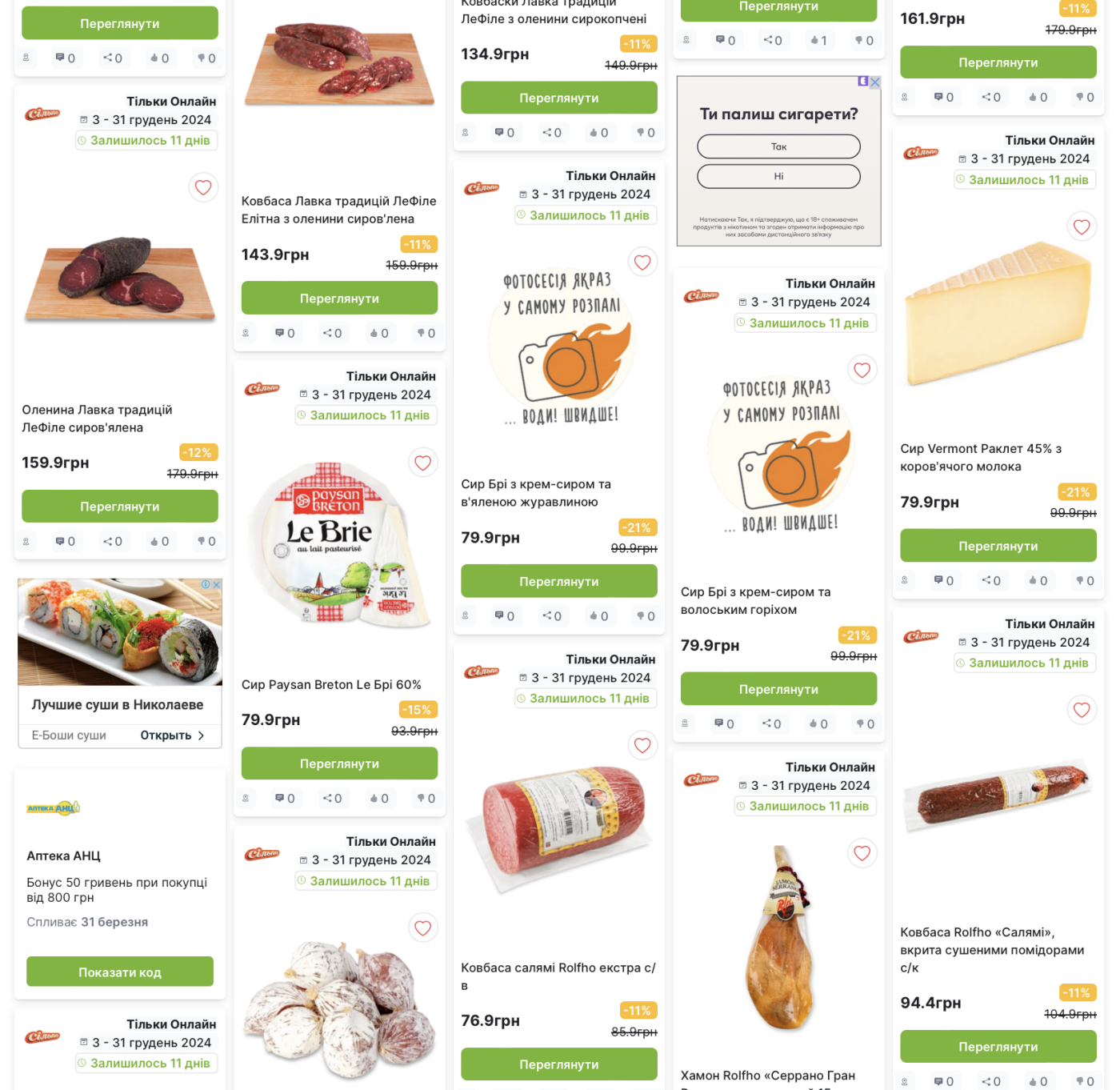Open Переглянути for Ковбаса Елітна з оленини
The image size is (1120, 1090).
click(x=339, y=298)
